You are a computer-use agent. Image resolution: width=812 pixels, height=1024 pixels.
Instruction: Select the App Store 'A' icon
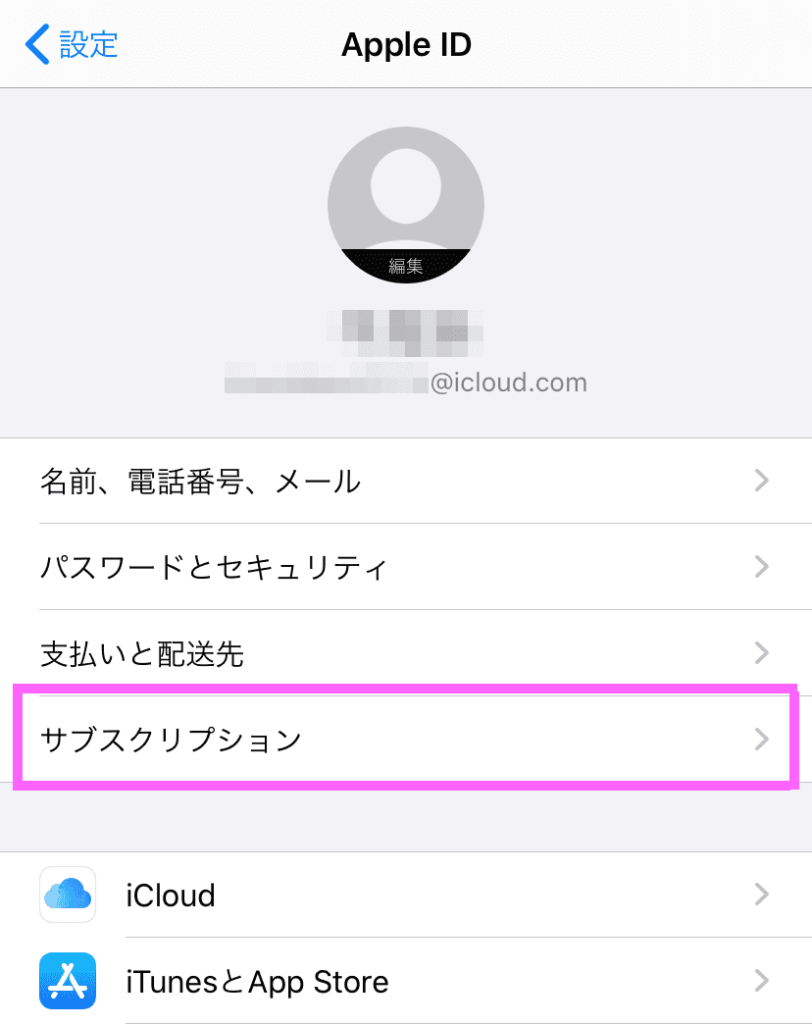click(x=66, y=981)
